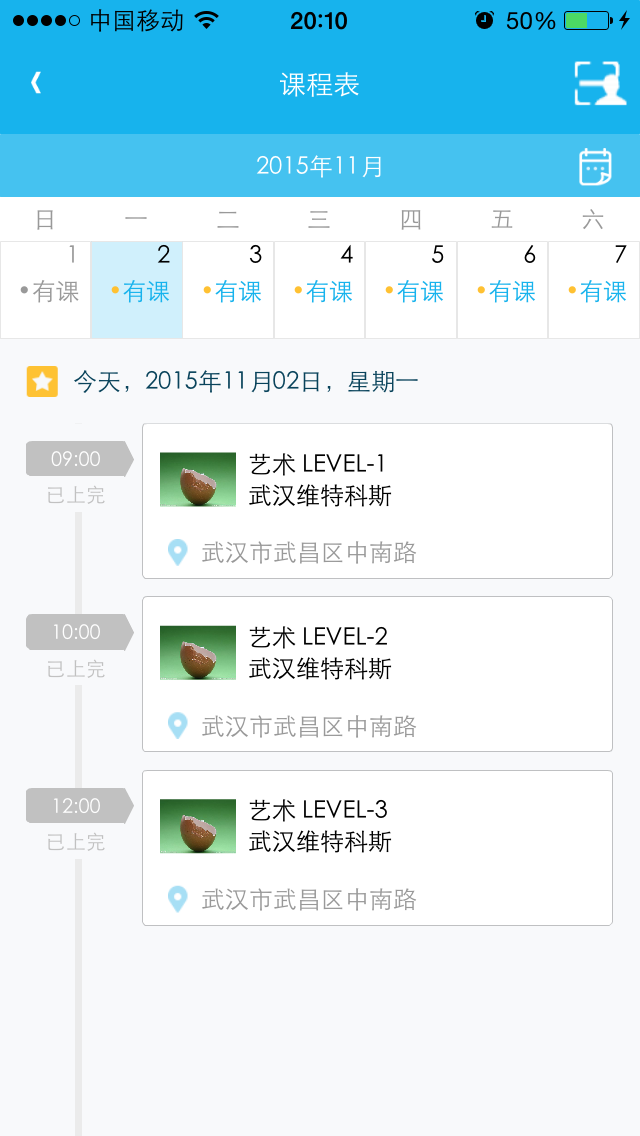This screenshot has height=1136, width=640.
Task: Open the 艺术 LEVEL-1 course card
Action: click(x=377, y=501)
